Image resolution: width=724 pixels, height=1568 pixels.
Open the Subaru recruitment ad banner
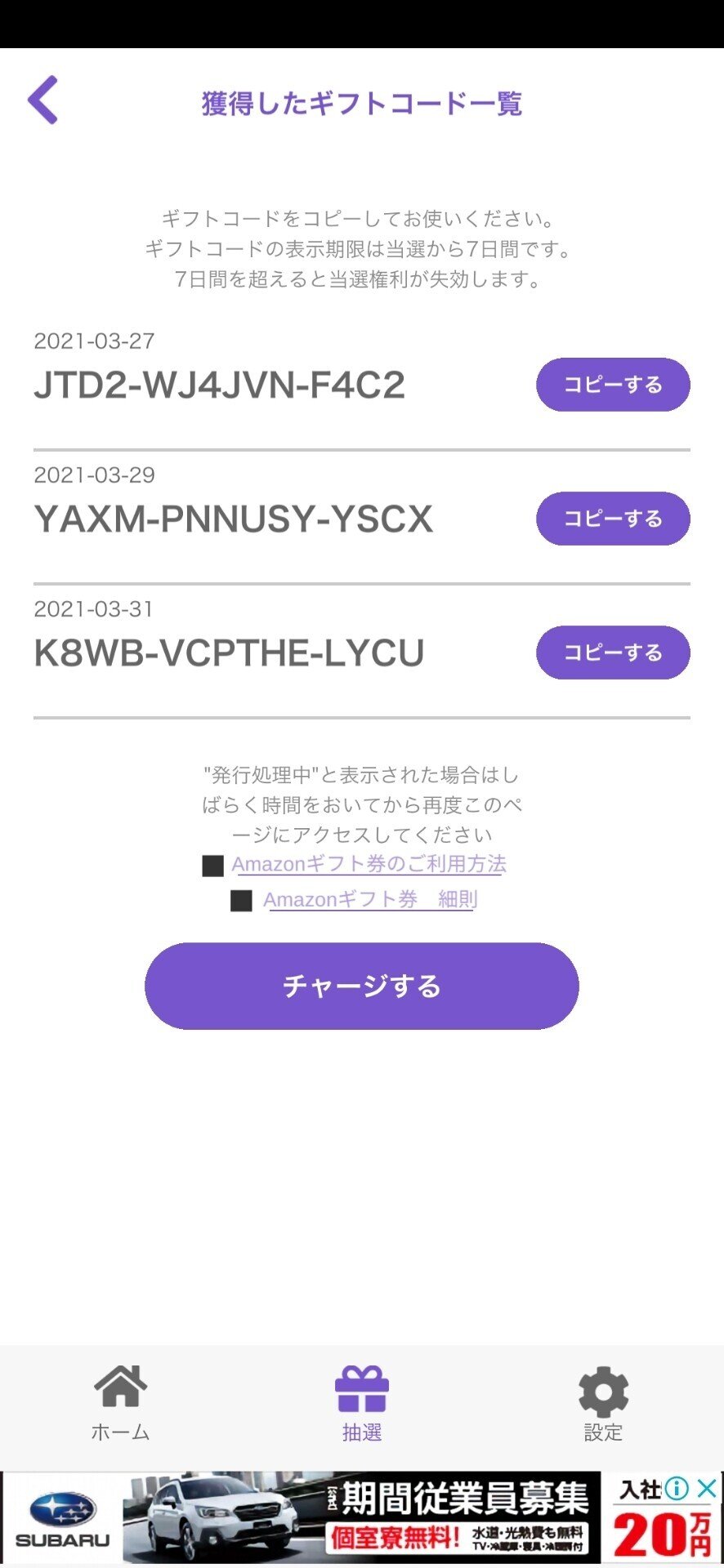(x=360, y=1517)
